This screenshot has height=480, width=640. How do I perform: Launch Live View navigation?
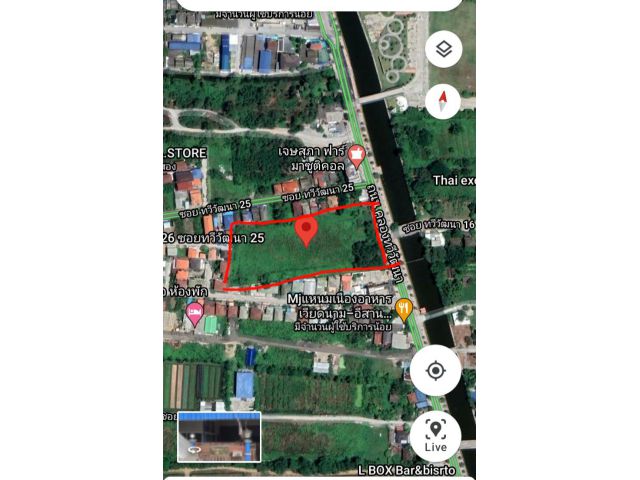click(x=435, y=436)
